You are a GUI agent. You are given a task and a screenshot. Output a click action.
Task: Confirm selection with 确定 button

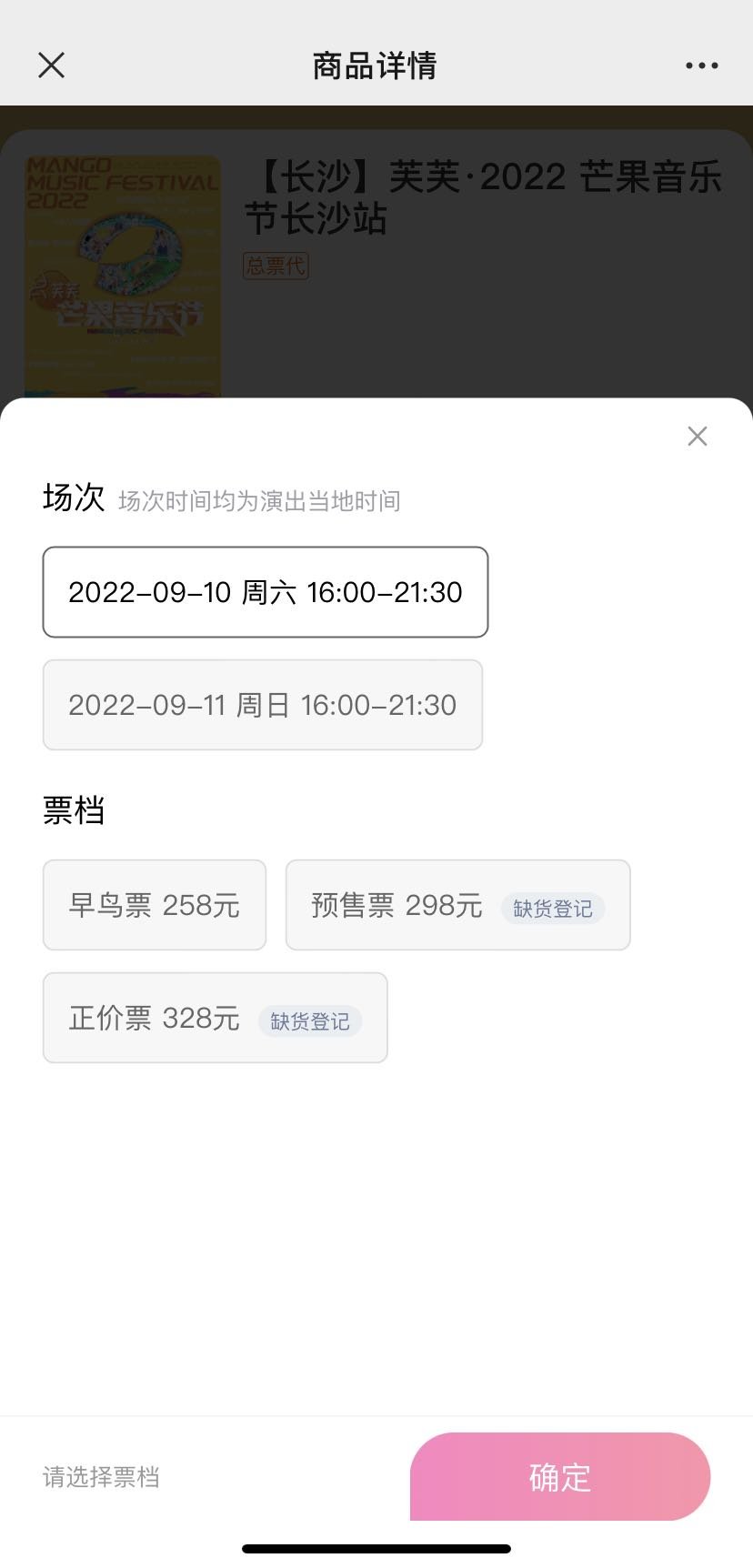(560, 1477)
